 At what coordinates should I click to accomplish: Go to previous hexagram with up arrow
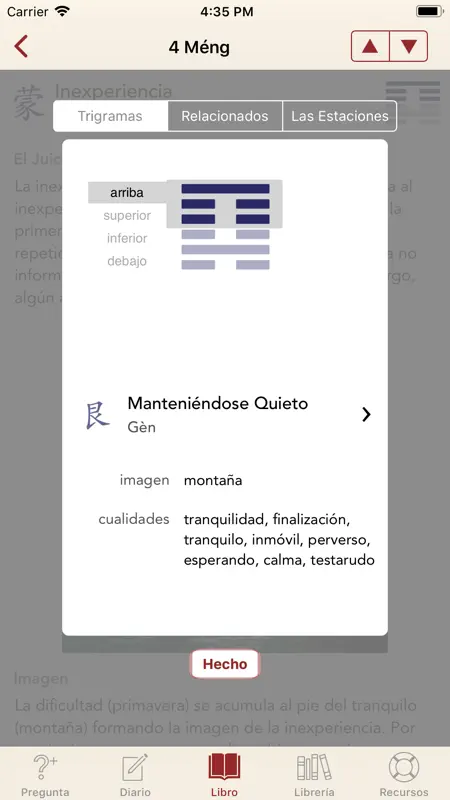[370, 46]
